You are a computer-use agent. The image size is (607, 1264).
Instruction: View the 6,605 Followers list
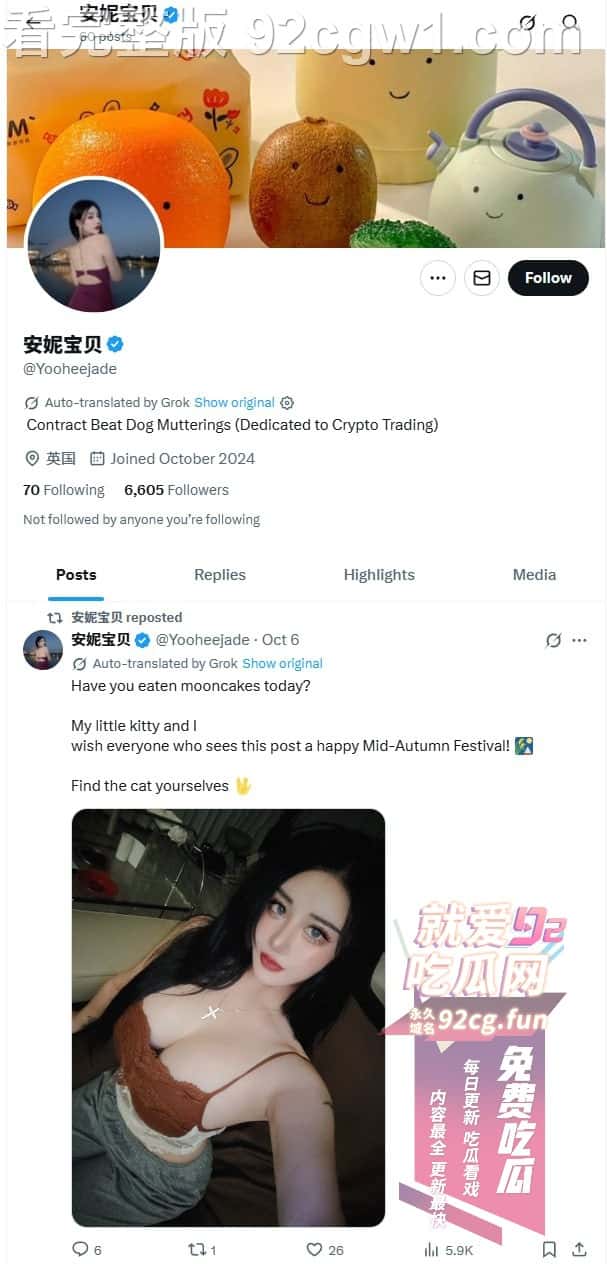tap(176, 490)
